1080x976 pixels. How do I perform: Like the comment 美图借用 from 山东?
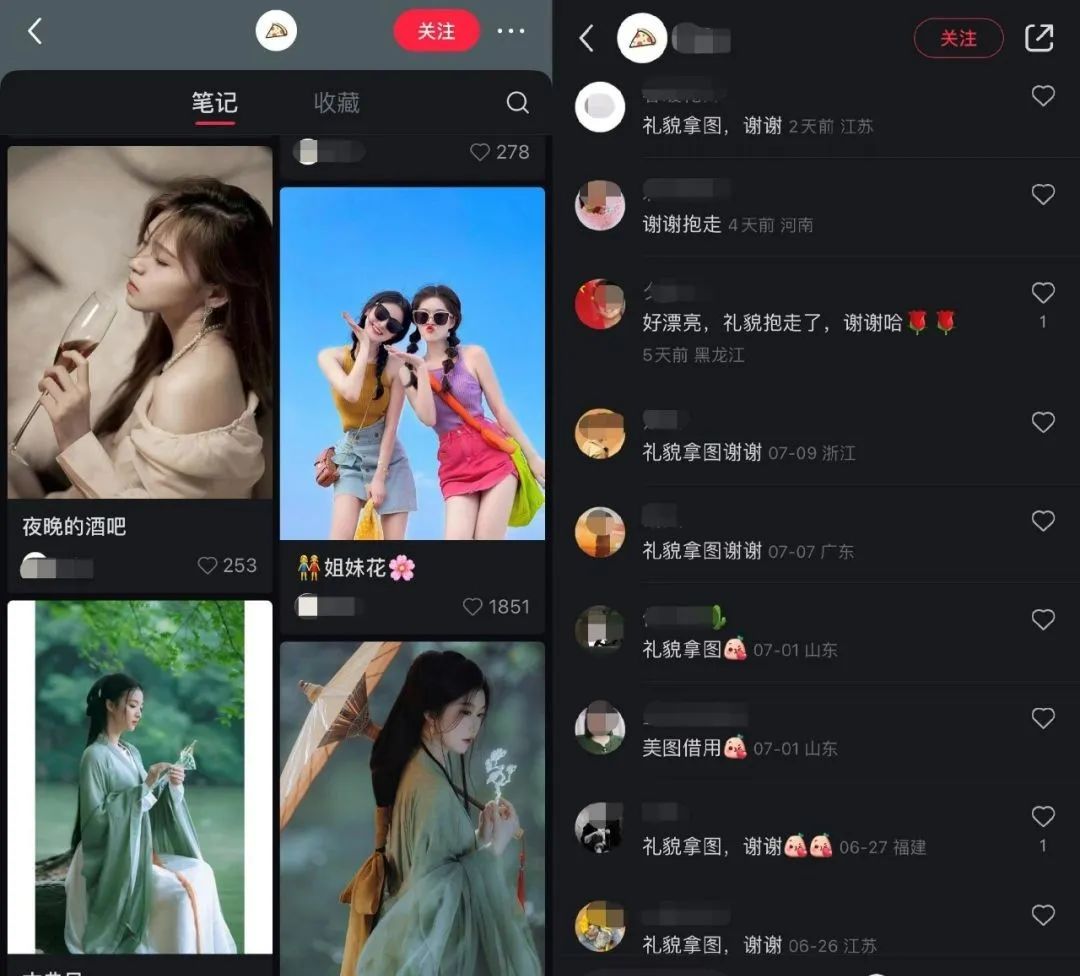click(x=1043, y=718)
